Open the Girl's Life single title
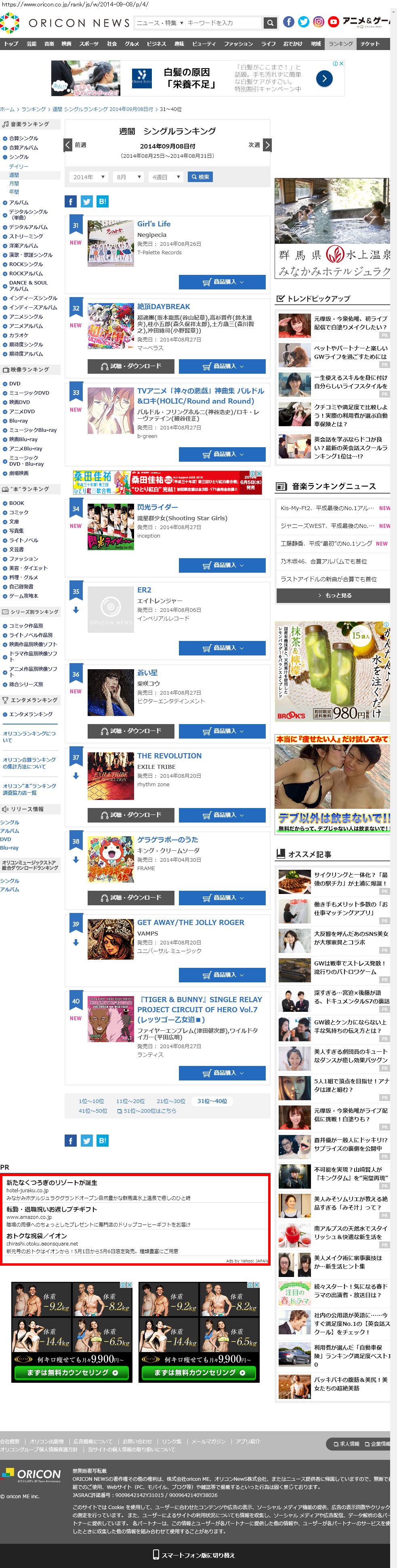The width and height of the screenshot is (397, 1568). click(153, 224)
